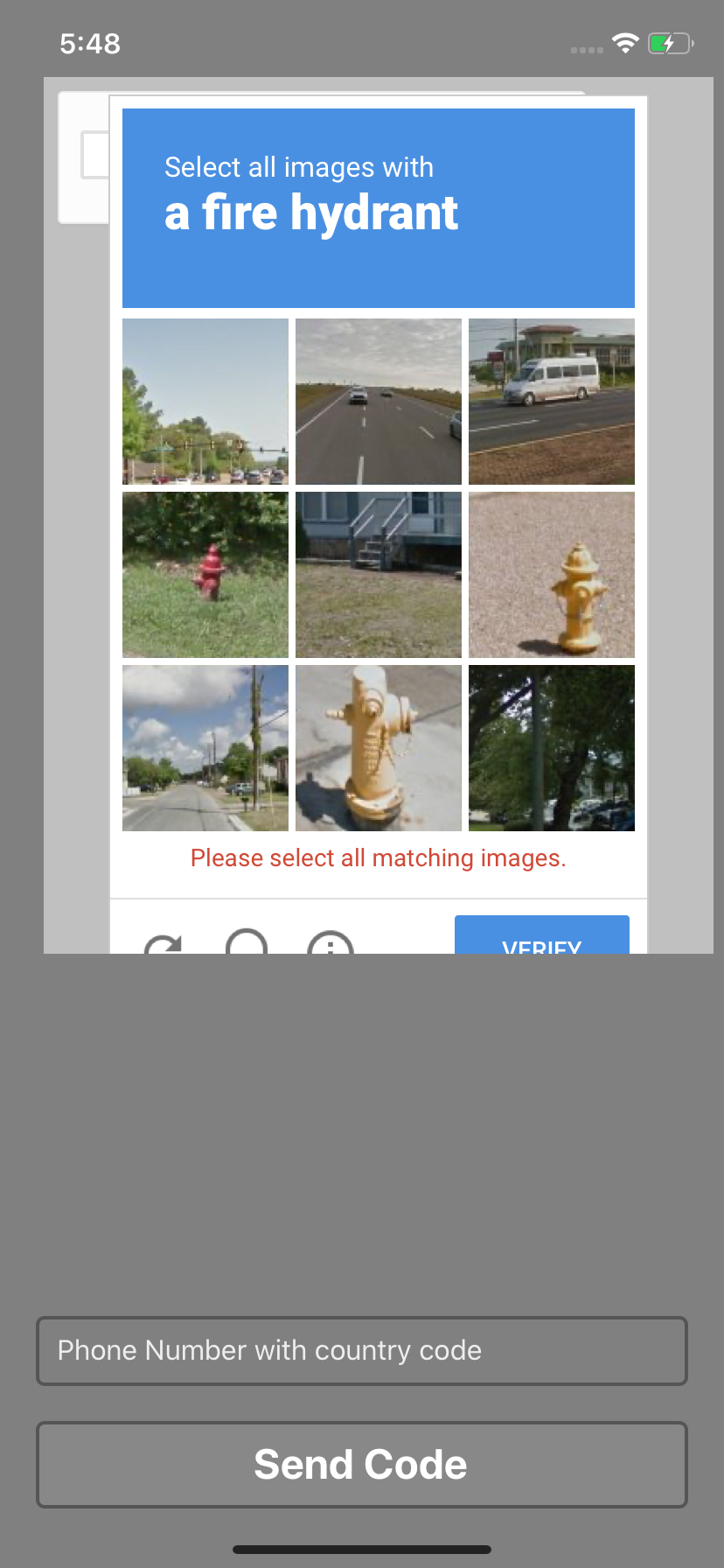Select the yellow hydrant on gravel tile
The image size is (724, 1568).
[552, 574]
